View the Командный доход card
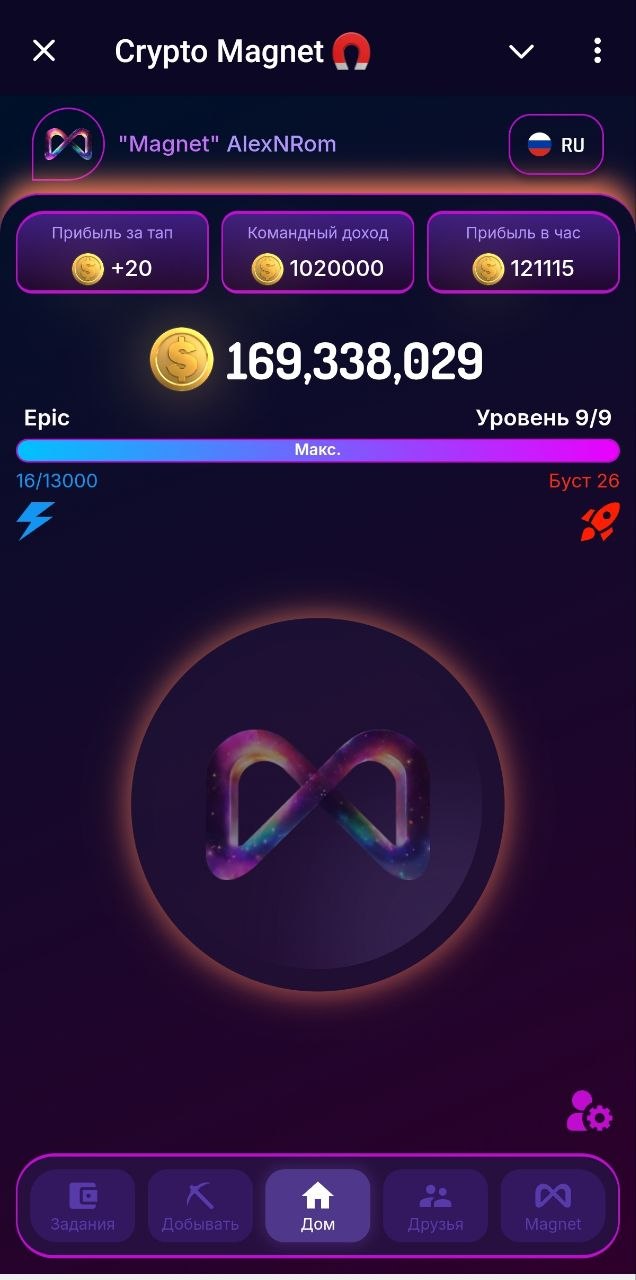 coord(318,252)
